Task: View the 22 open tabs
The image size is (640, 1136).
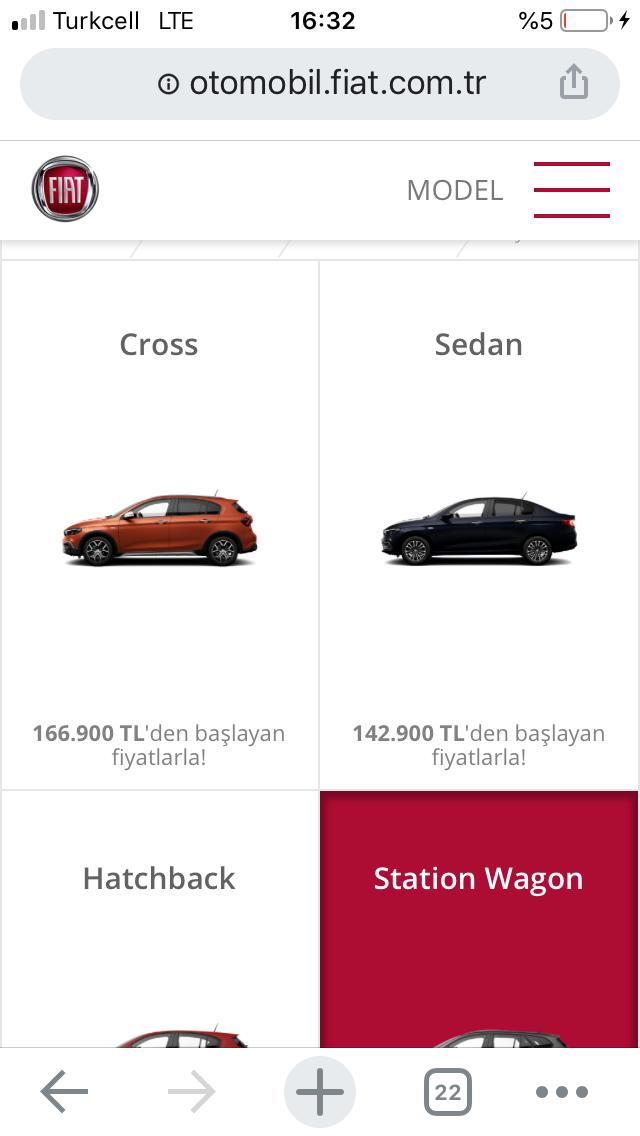Action: [x=447, y=1092]
